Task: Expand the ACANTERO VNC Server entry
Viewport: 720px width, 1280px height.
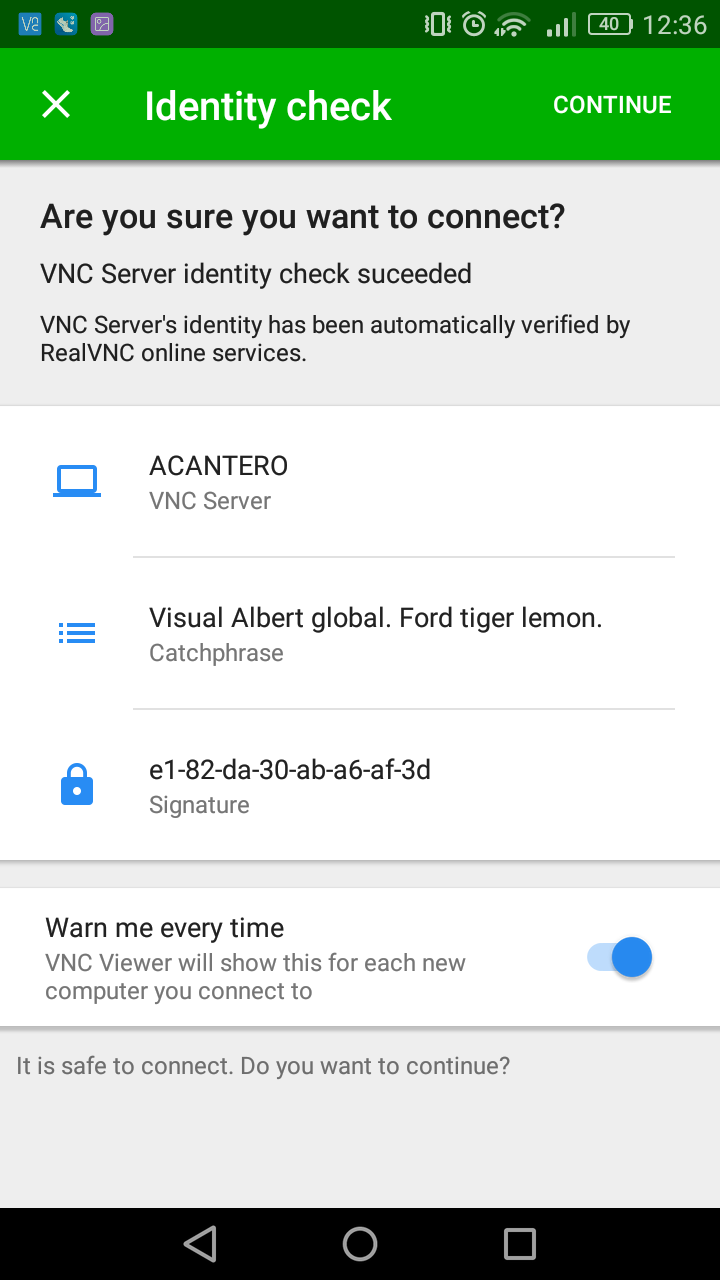Action: [x=360, y=480]
